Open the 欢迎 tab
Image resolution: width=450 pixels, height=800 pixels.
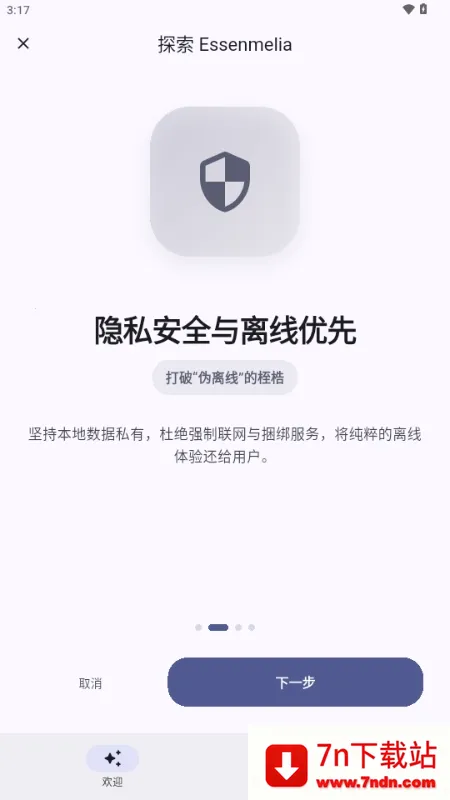tap(112, 766)
